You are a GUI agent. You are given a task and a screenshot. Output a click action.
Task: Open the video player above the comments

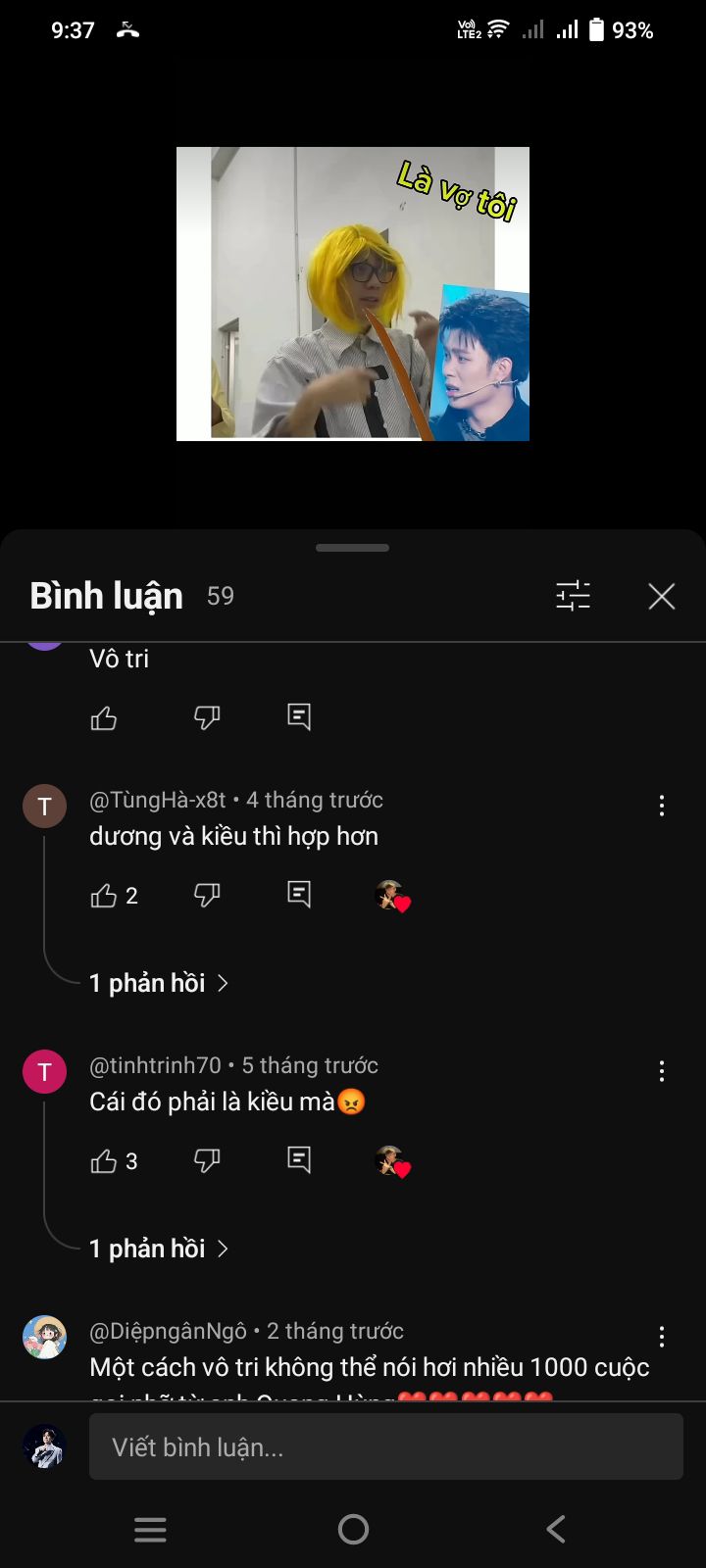(353, 294)
